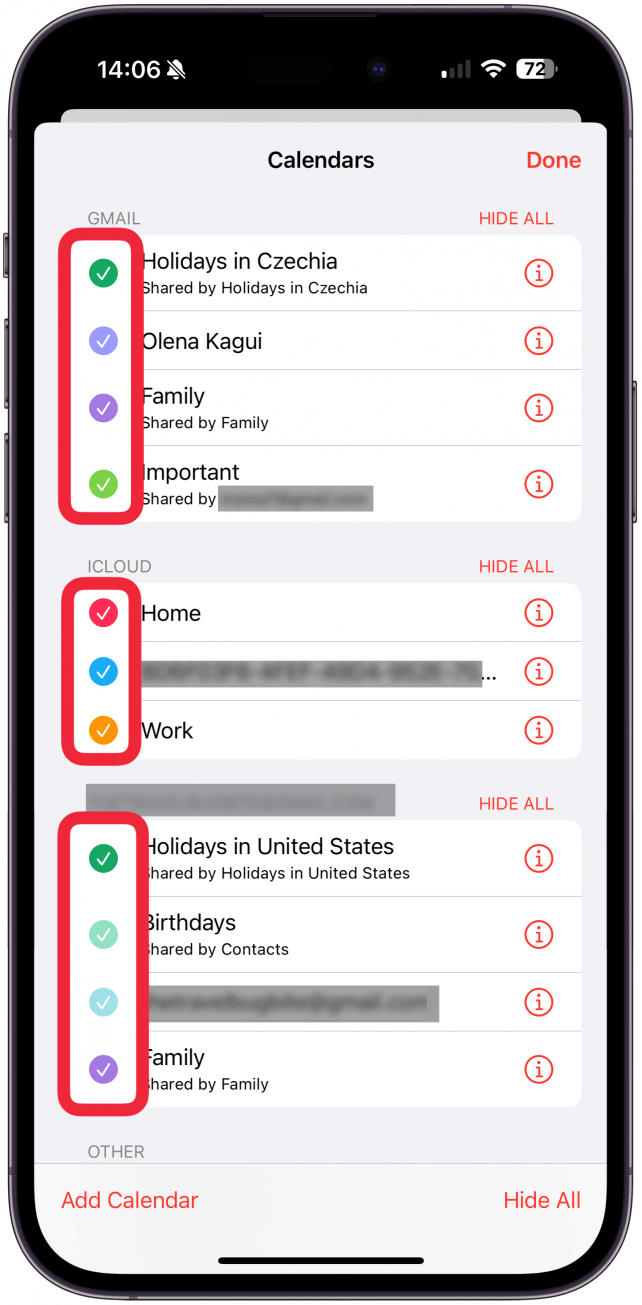
Task: Open info for Holidays in United States
Action: pyautogui.click(x=539, y=858)
